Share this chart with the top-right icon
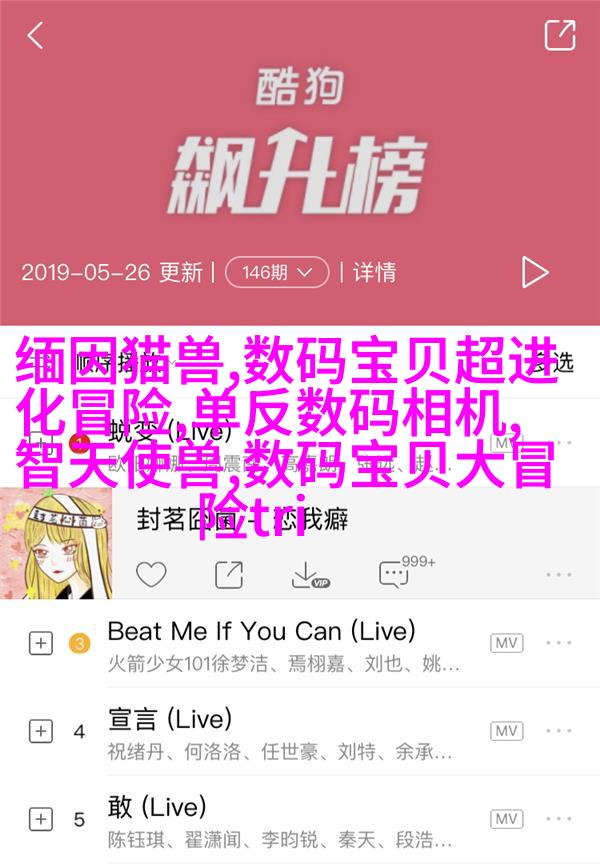600x864 pixels. coord(559,36)
